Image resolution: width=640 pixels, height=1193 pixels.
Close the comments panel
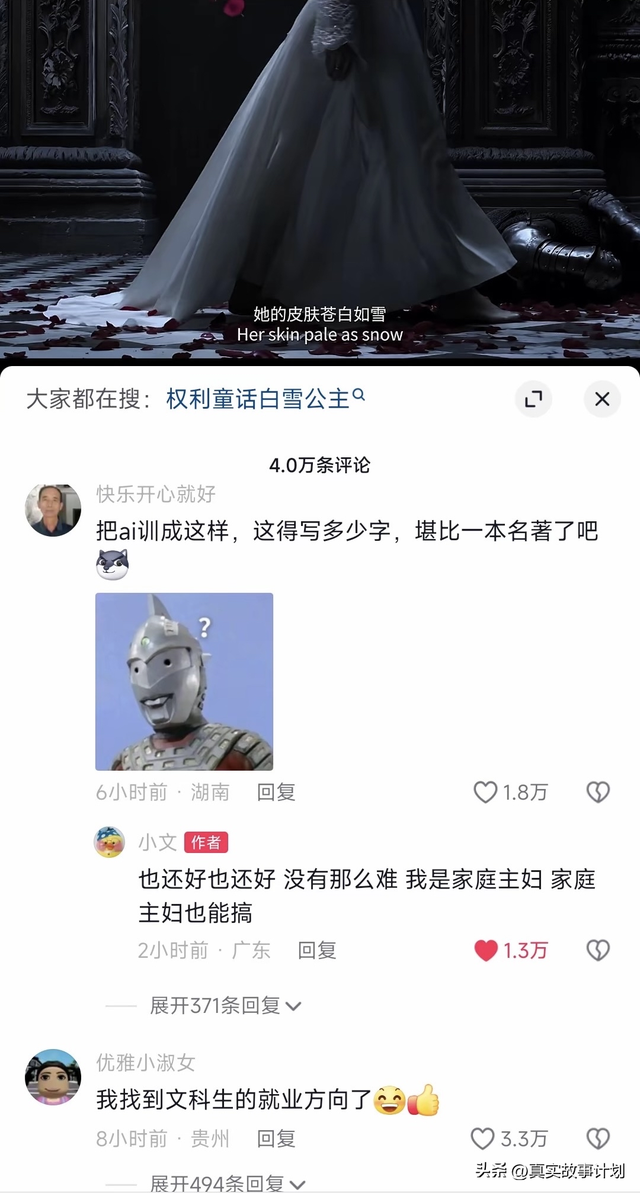pos(602,399)
